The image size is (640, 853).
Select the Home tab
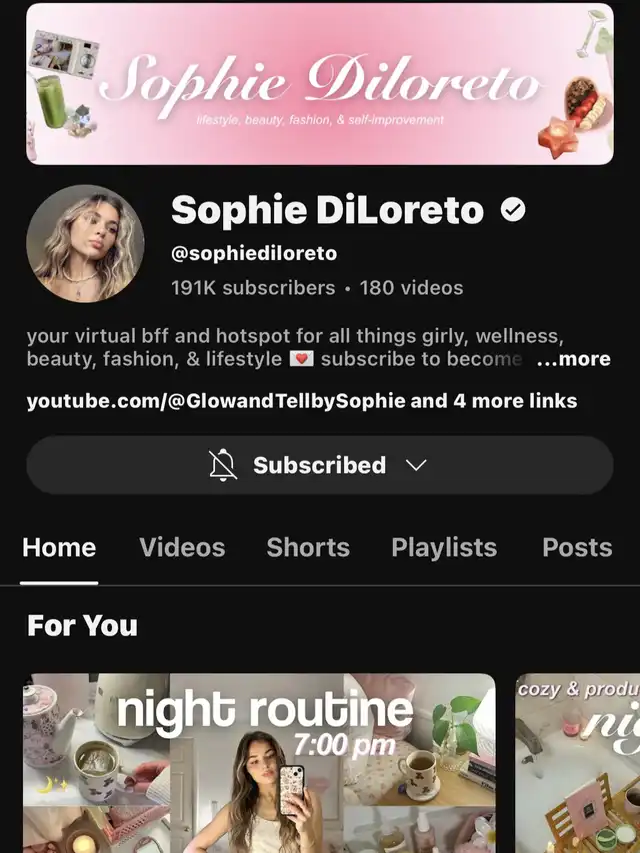[x=59, y=547]
